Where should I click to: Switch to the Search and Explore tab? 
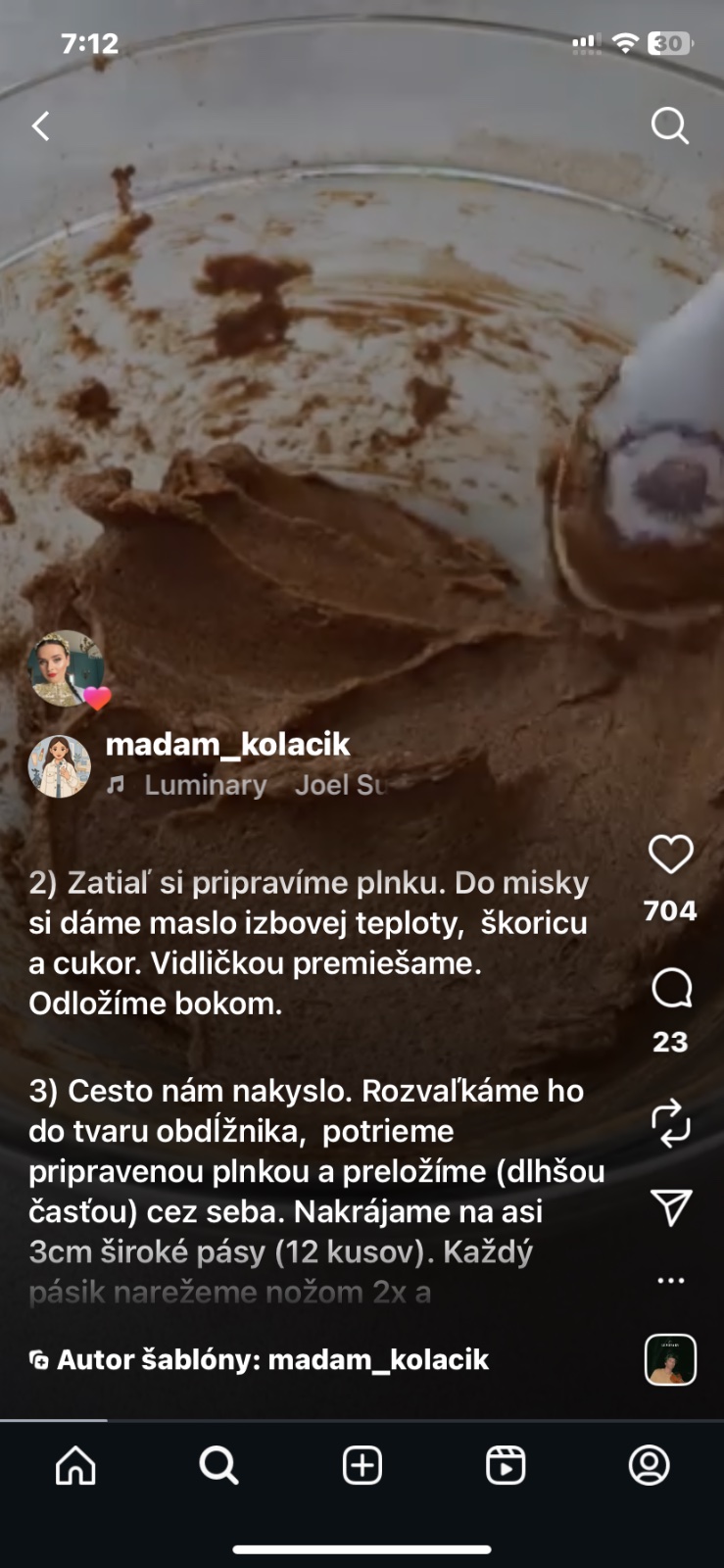pos(218,1466)
